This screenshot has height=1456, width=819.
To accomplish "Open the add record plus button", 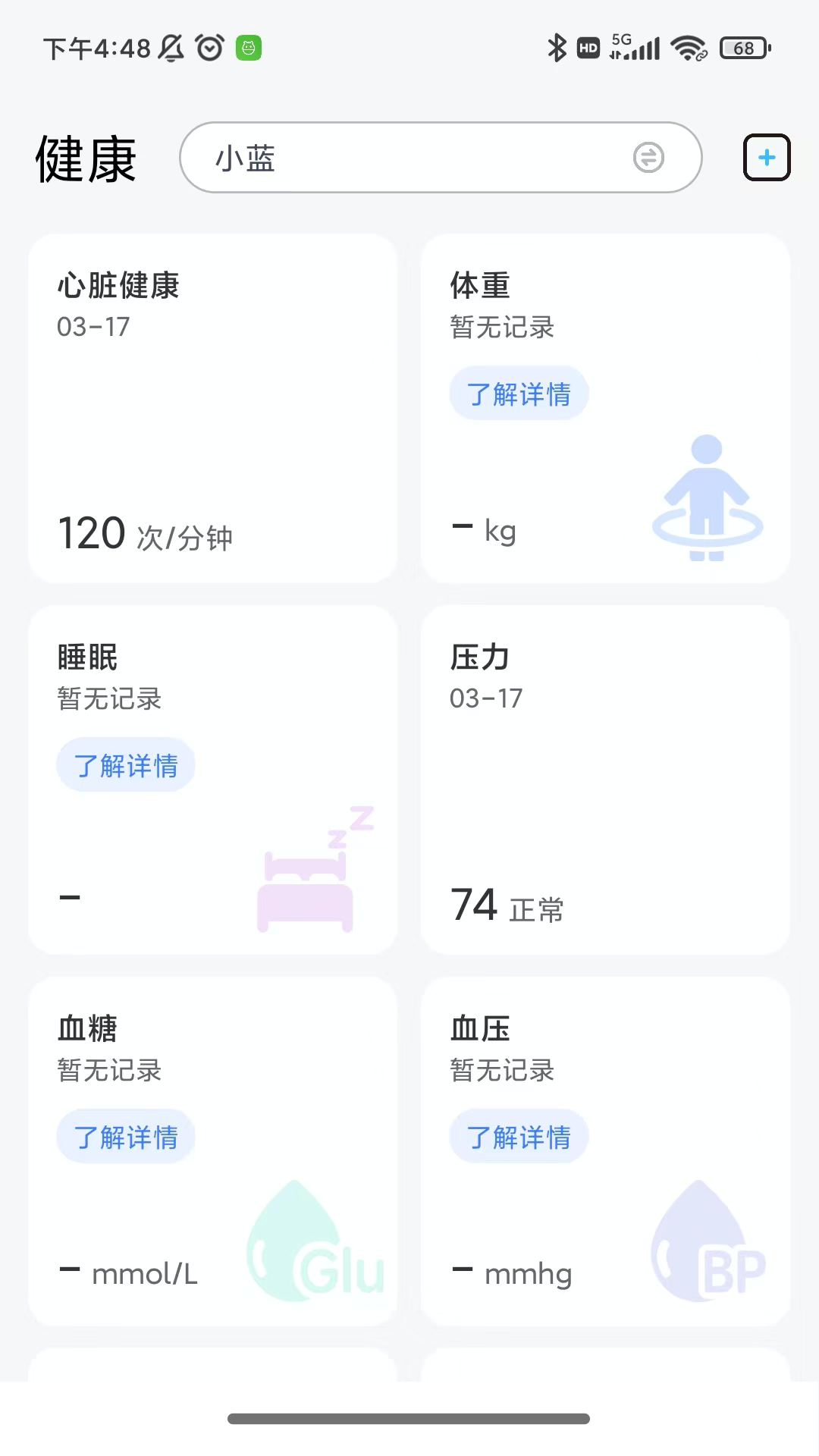I will pyautogui.click(x=766, y=158).
